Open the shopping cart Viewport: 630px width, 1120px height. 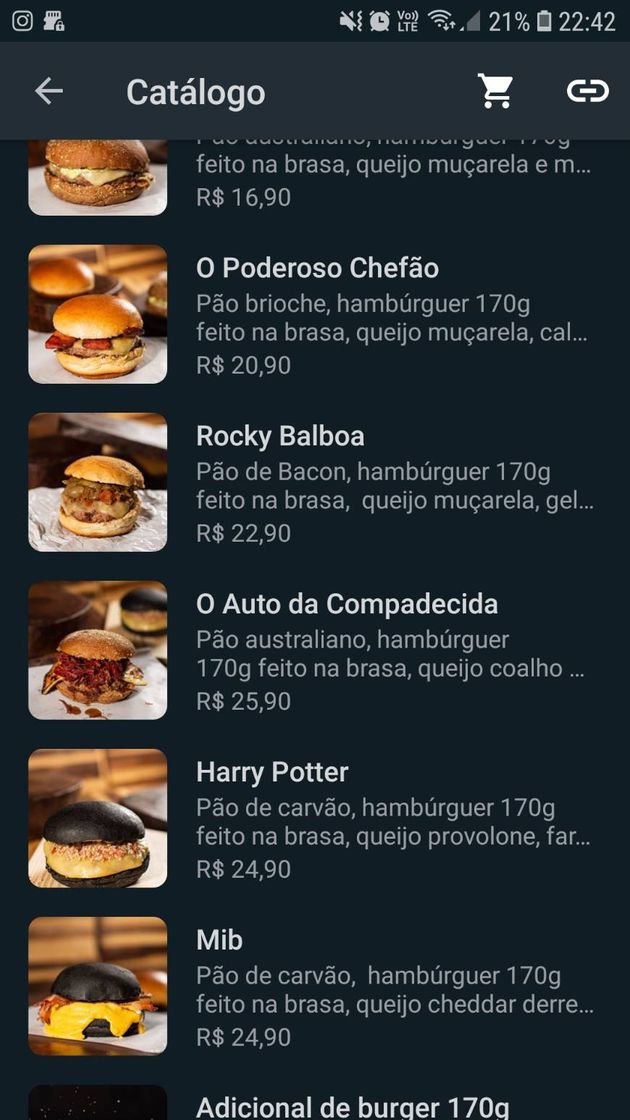[x=495, y=91]
